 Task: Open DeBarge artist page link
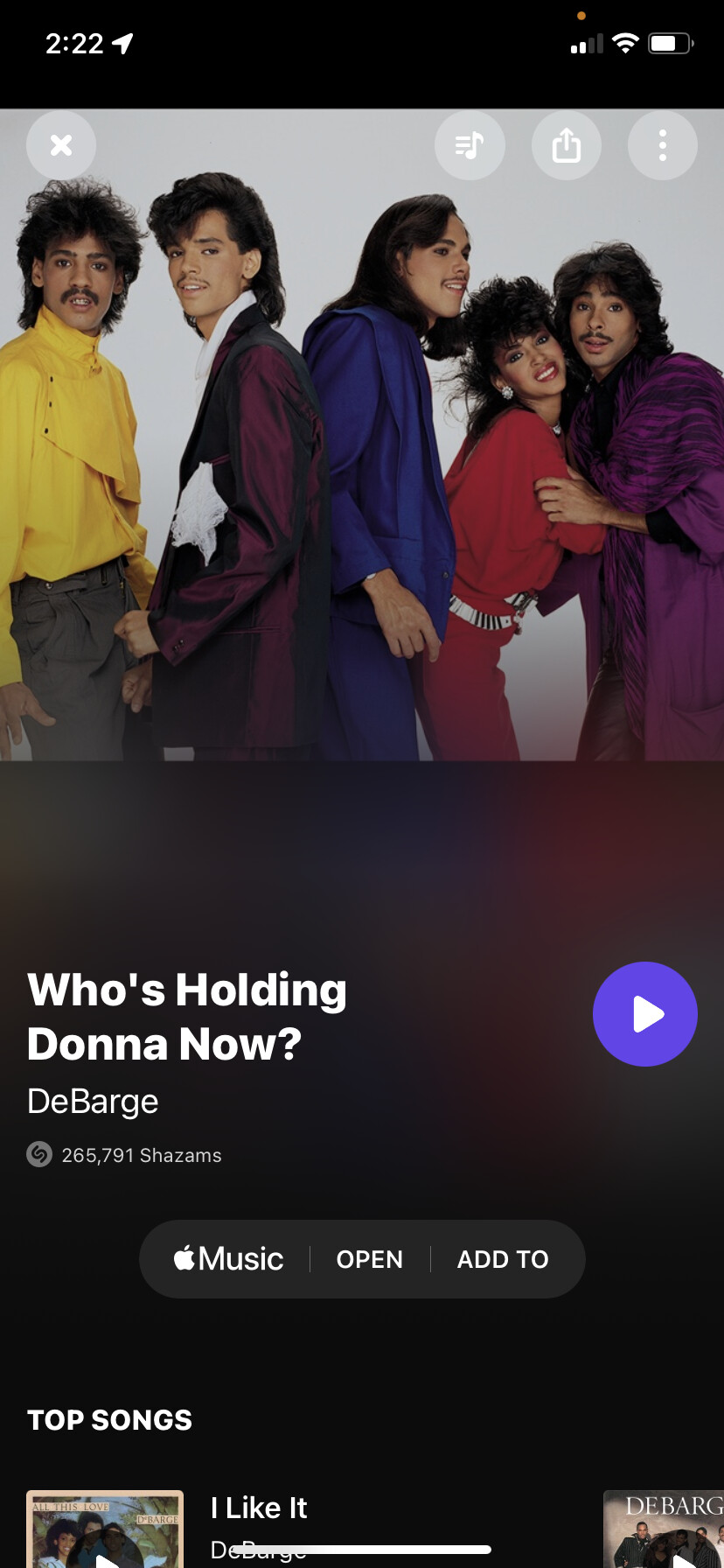point(93,1101)
